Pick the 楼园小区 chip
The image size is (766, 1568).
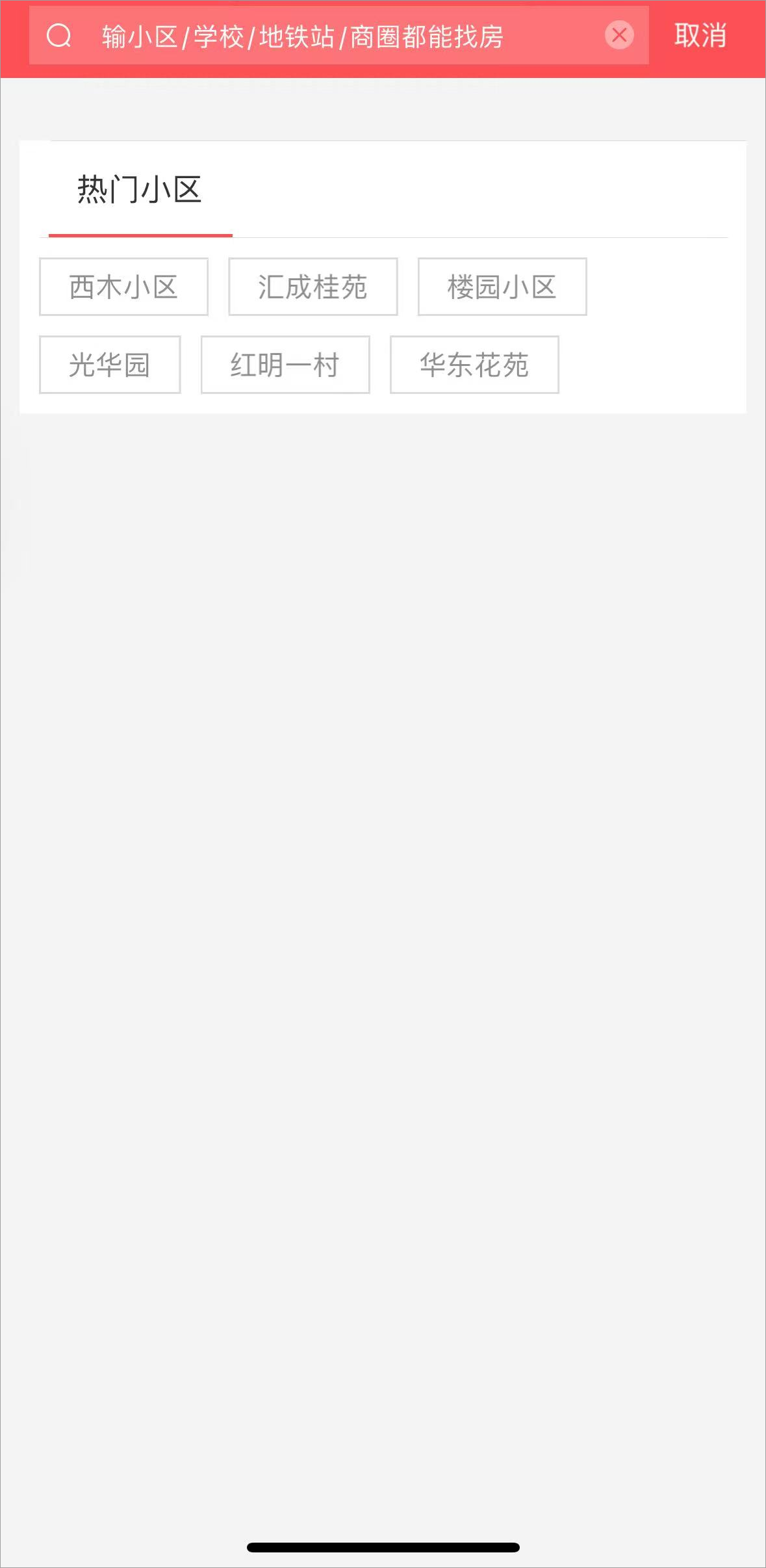(x=502, y=287)
